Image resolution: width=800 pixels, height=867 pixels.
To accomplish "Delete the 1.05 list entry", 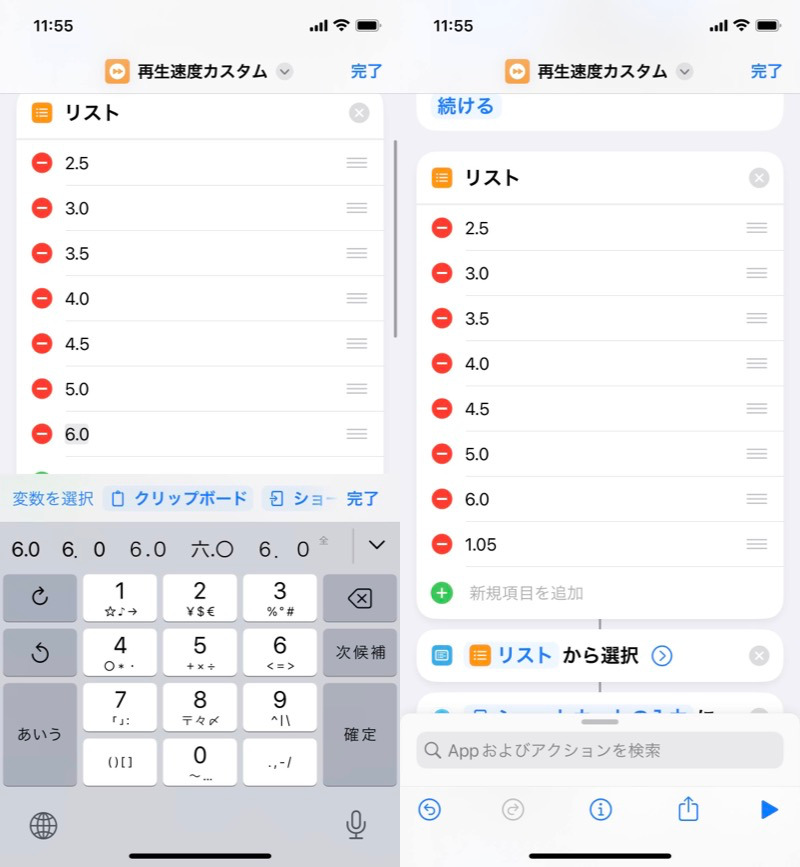I will click(x=442, y=544).
